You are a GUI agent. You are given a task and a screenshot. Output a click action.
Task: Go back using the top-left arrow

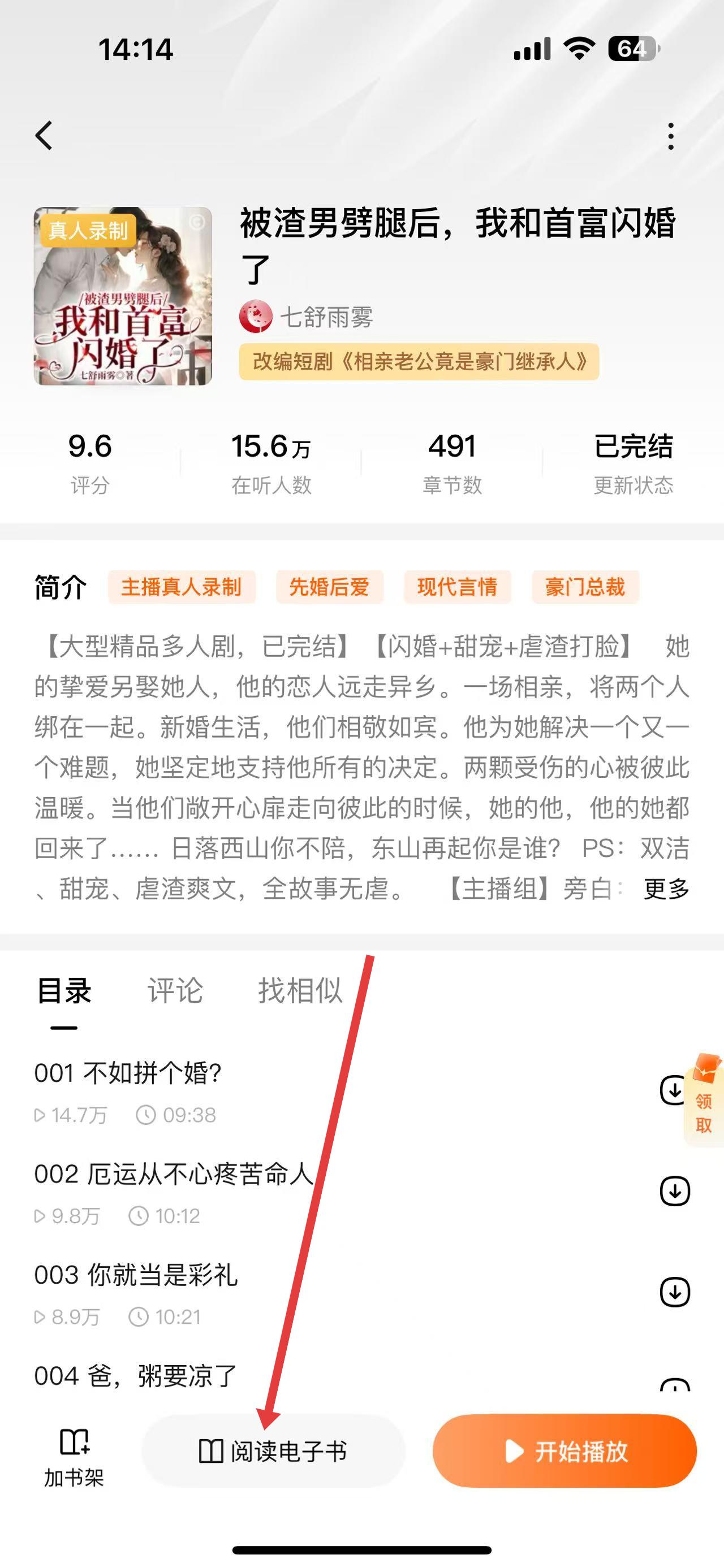[44, 135]
